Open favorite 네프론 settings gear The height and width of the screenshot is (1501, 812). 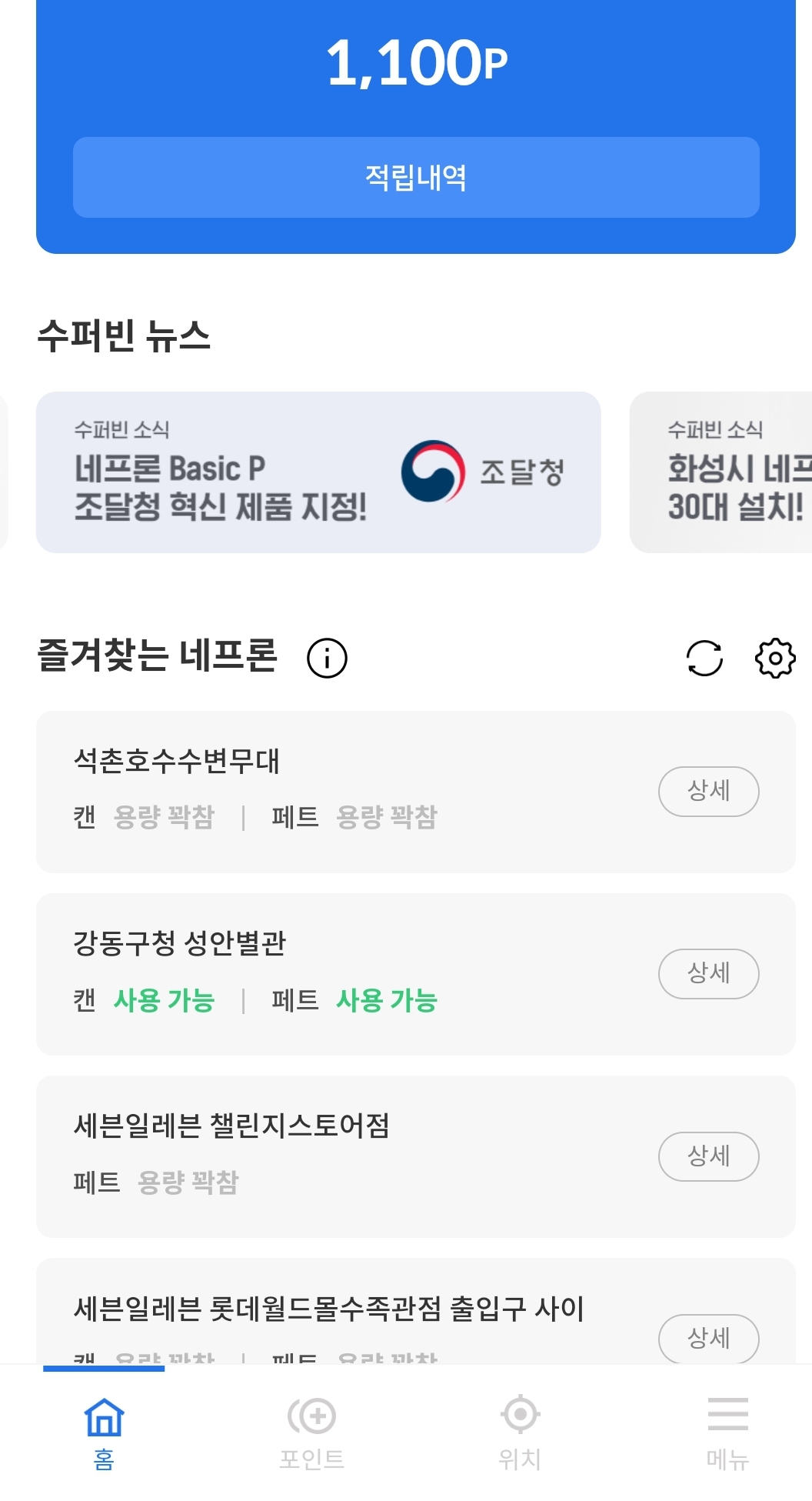[x=775, y=659]
